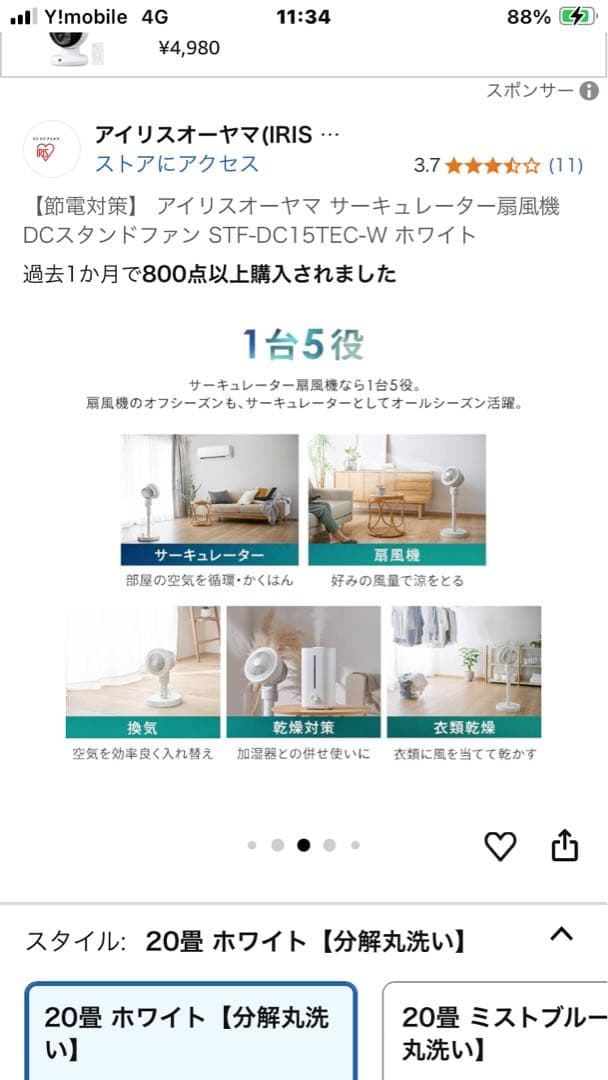Share this product listing
Image resolution: width=608 pixels, height=1080 pixels.
tap(565, 845)
